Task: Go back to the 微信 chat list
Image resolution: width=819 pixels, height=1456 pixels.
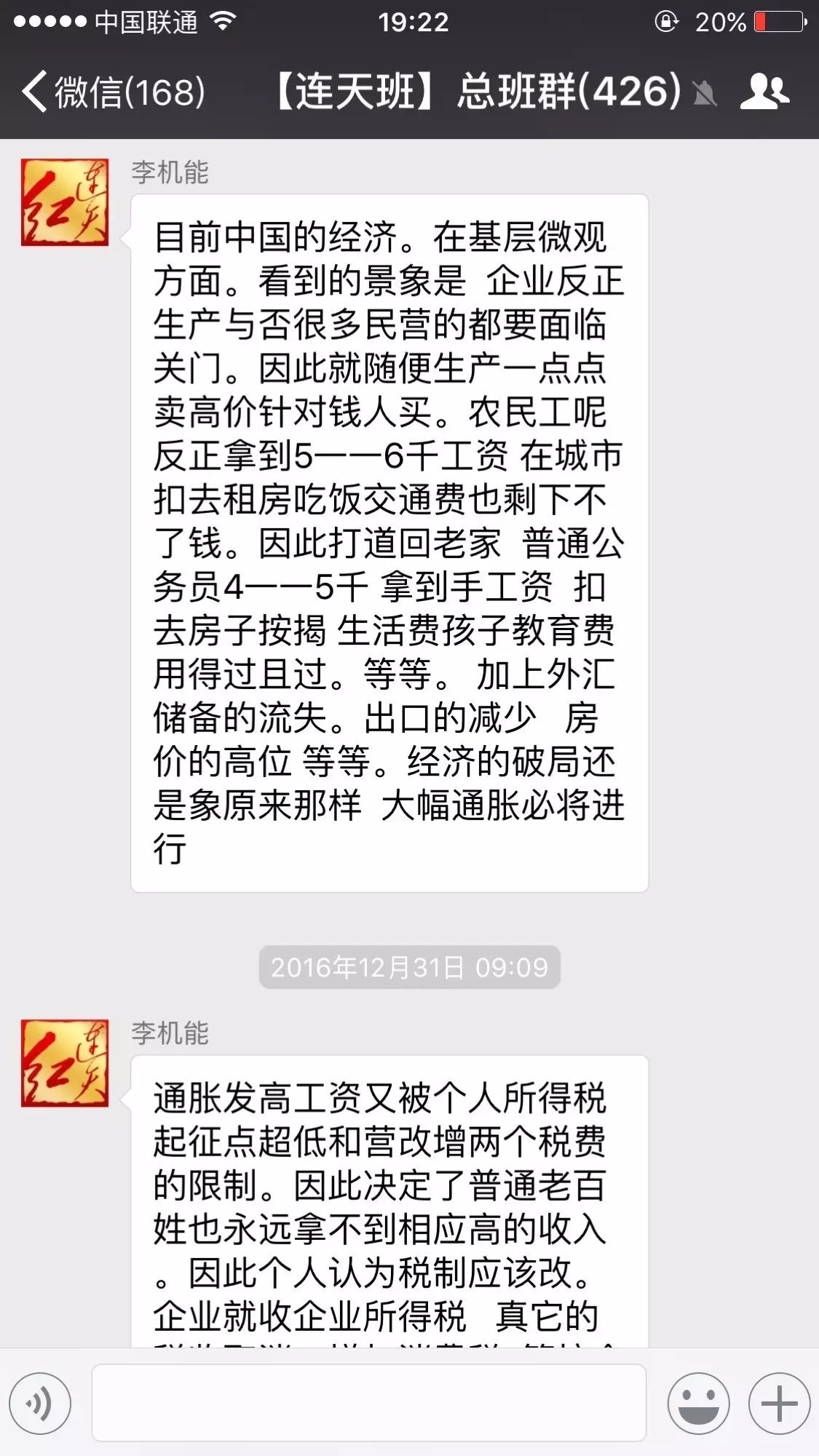Action: pos(113,92)
